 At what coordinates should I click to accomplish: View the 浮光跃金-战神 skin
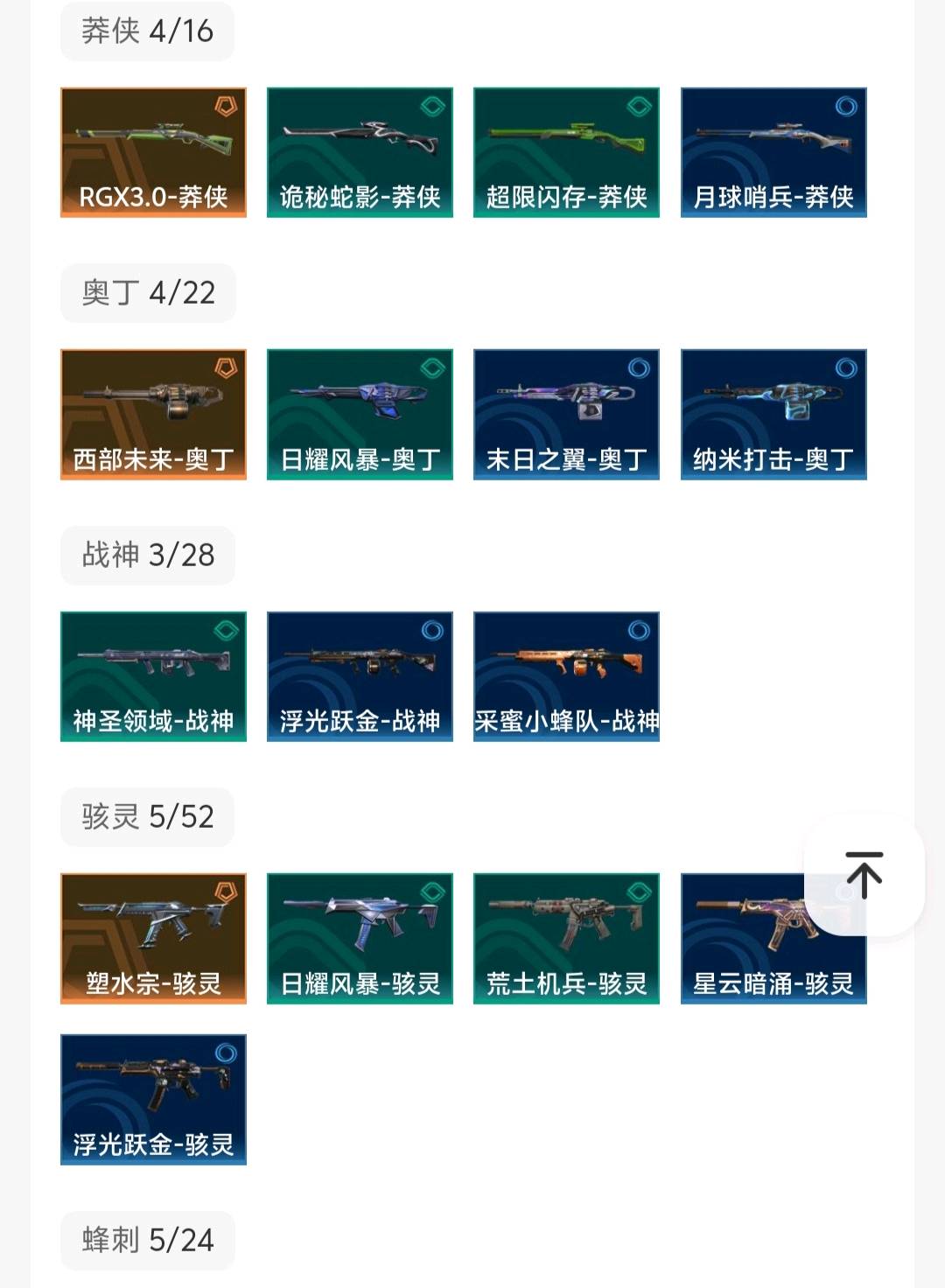coord(360,676)
